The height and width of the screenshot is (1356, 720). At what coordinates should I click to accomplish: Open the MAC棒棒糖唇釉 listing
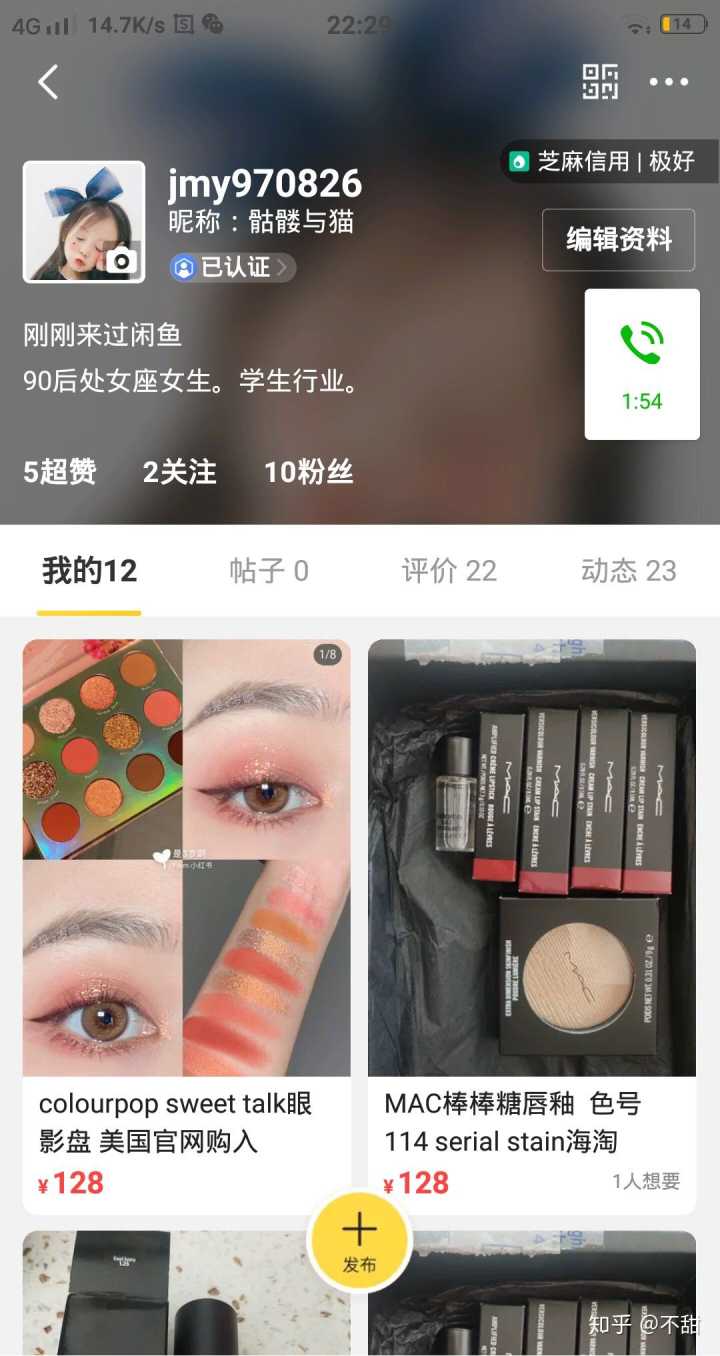click(532, 900)
